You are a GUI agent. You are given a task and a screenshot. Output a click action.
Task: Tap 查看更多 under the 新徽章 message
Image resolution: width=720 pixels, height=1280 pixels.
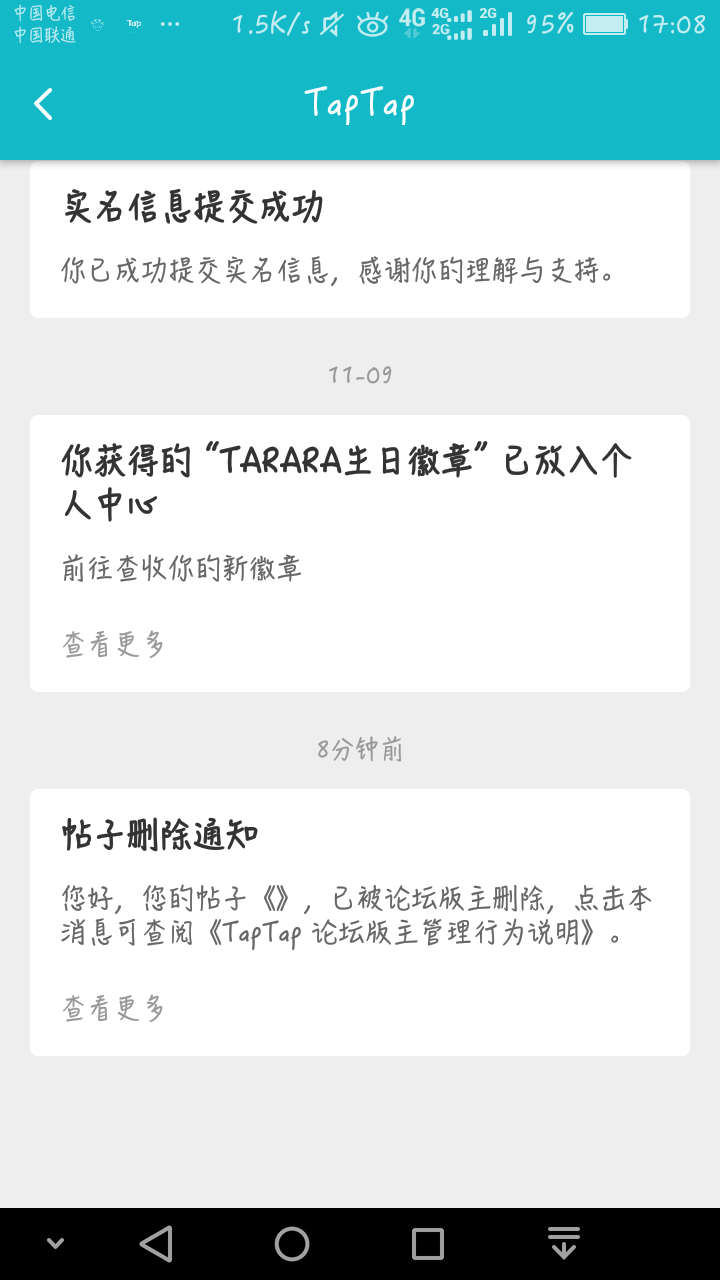[113, 645]
